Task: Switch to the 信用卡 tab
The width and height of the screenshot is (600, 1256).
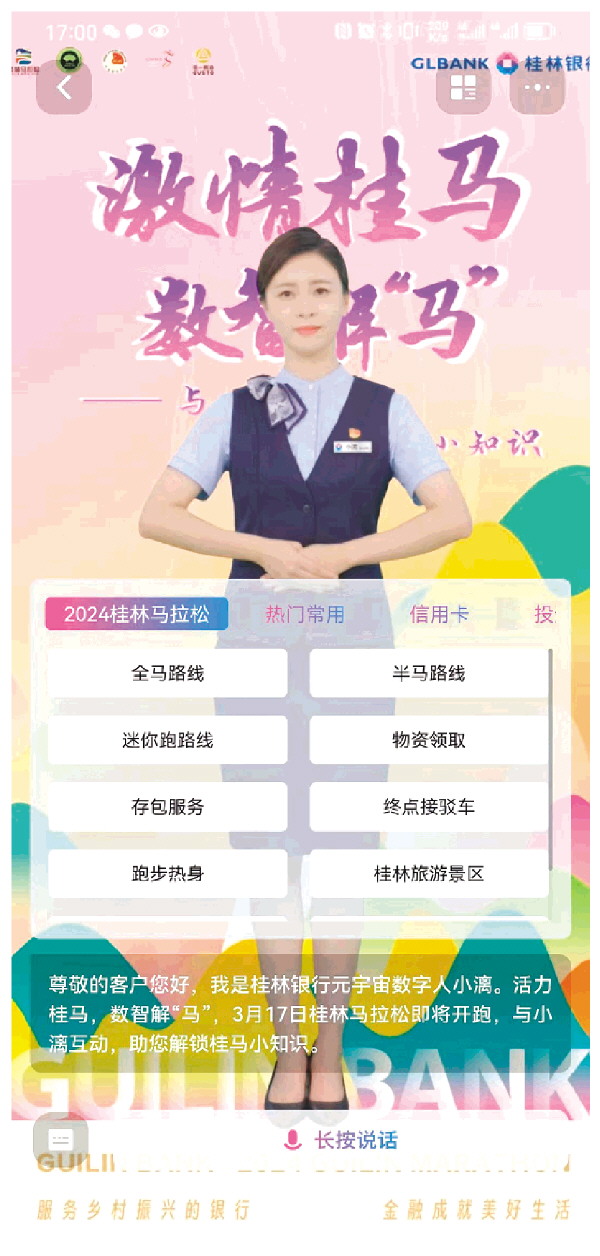Action: 438,615
